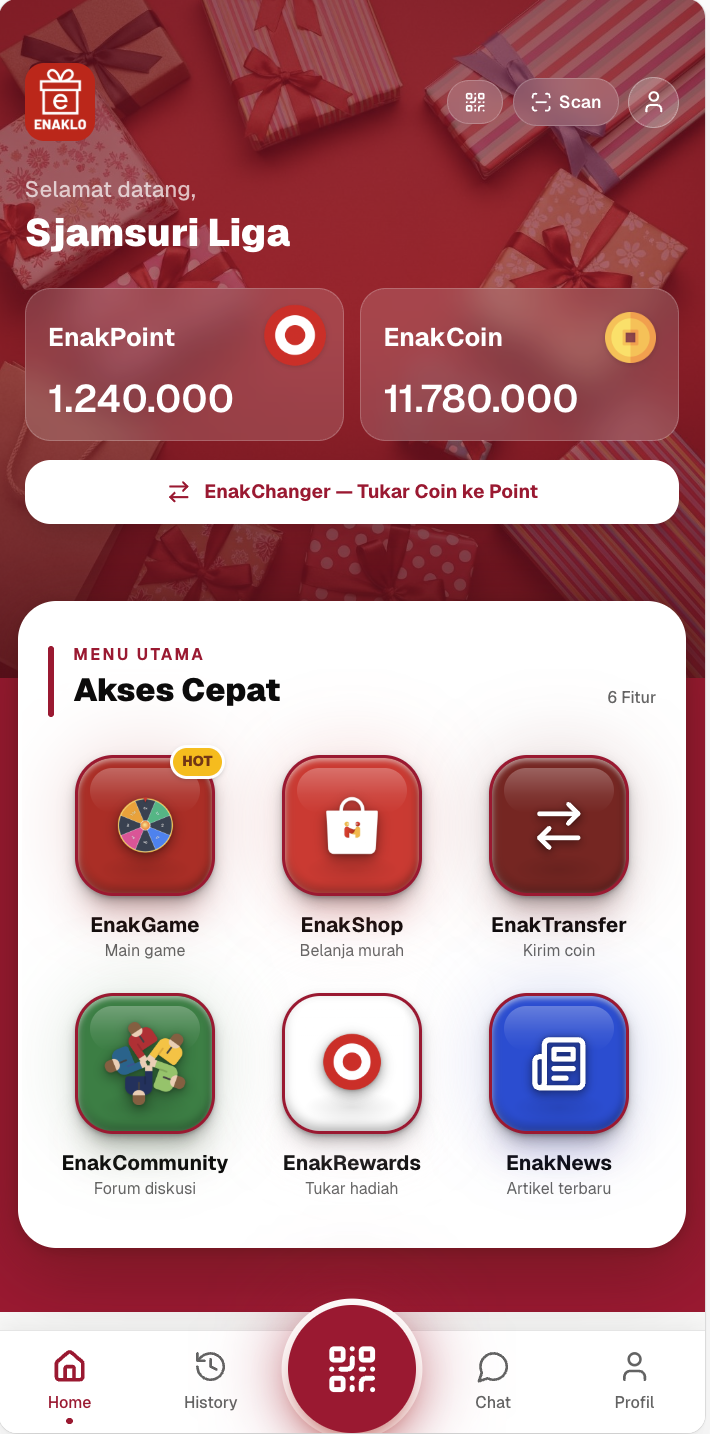This screenshot has width=710, height=1434.
Task: Switch to the Chat tab
Action: point(493,1380)
